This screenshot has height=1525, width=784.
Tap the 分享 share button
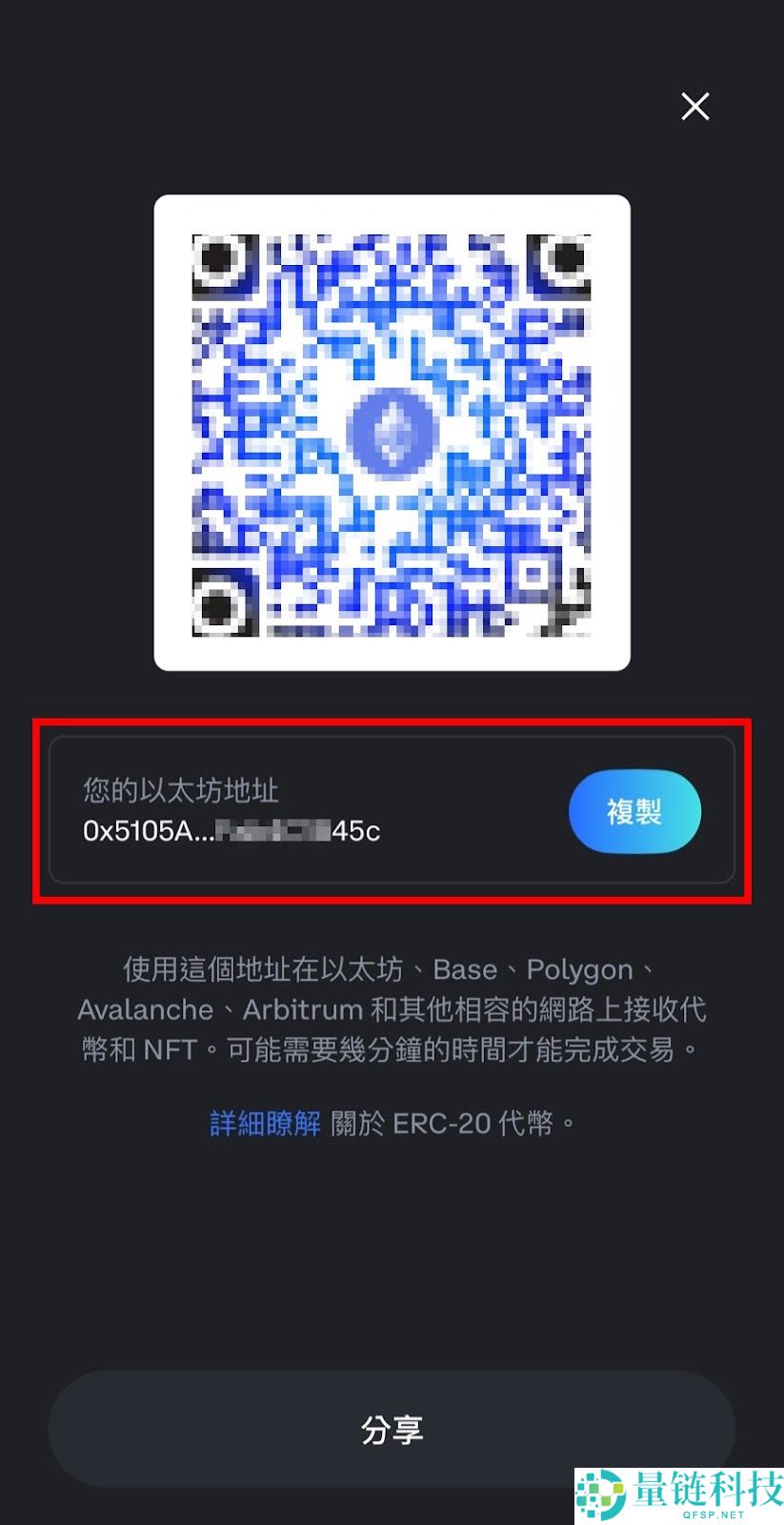coord(392,1427)
